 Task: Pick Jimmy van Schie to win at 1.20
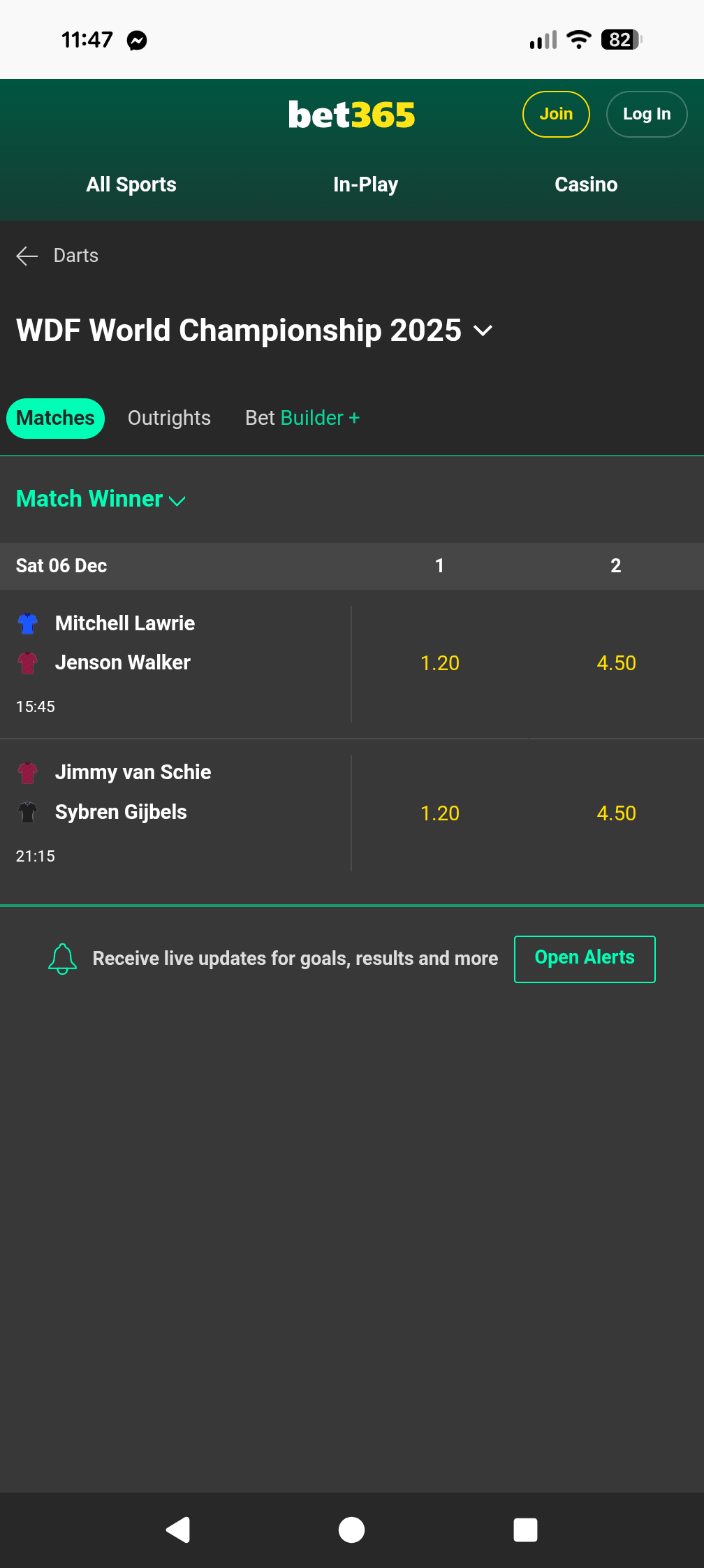[x=440, y=813]
